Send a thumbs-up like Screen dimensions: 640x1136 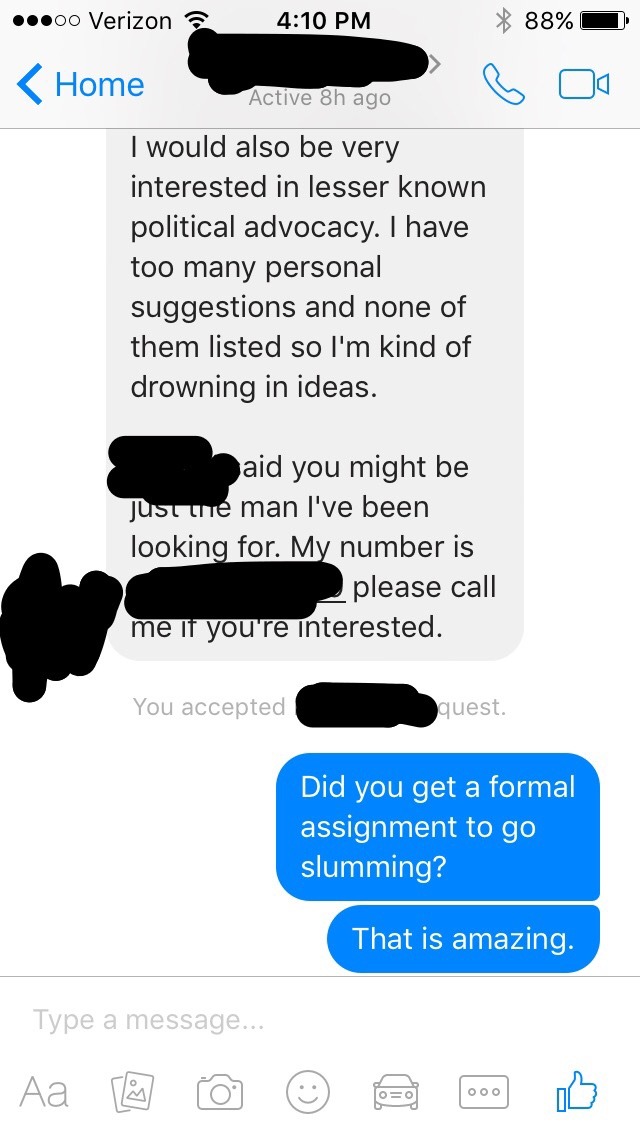577,1089
